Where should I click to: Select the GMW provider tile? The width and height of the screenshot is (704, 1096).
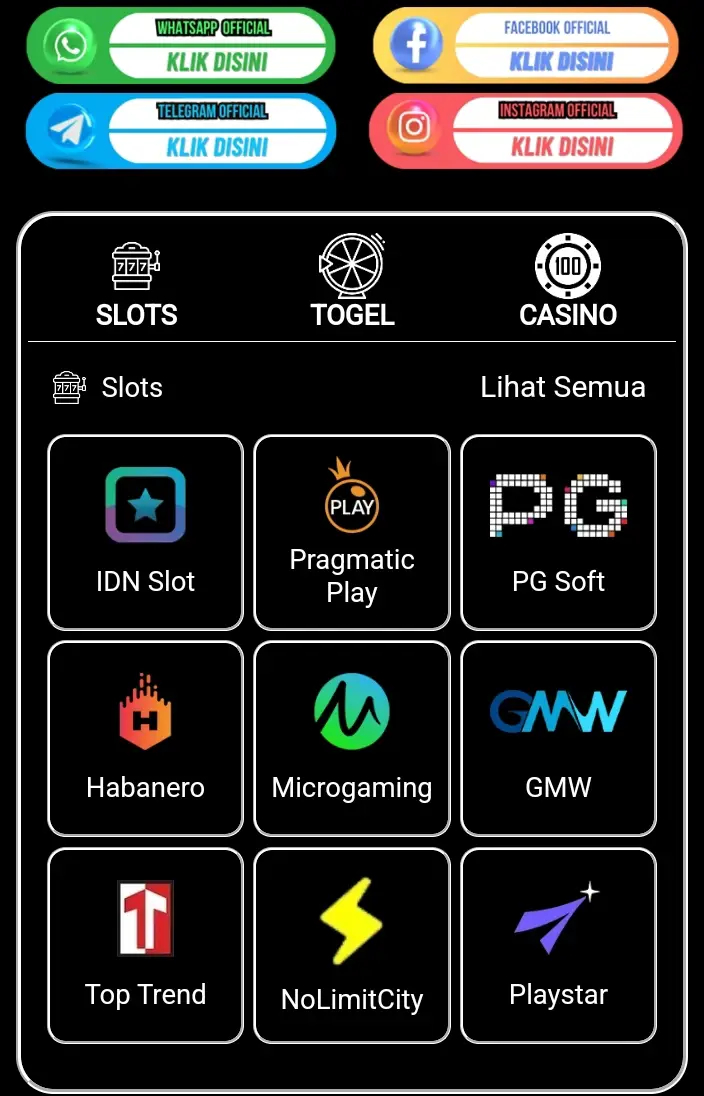[x=558, y=738]
